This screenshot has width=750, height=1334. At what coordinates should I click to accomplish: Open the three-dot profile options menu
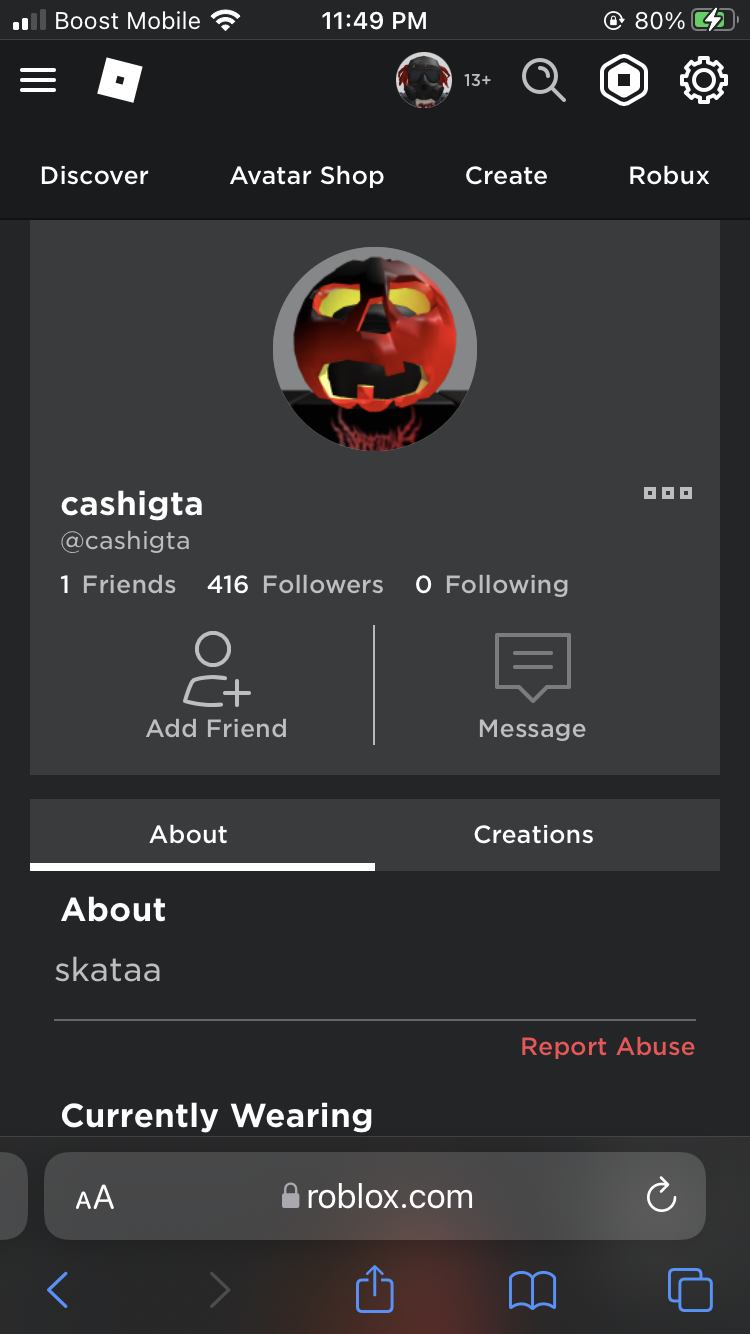668,493
